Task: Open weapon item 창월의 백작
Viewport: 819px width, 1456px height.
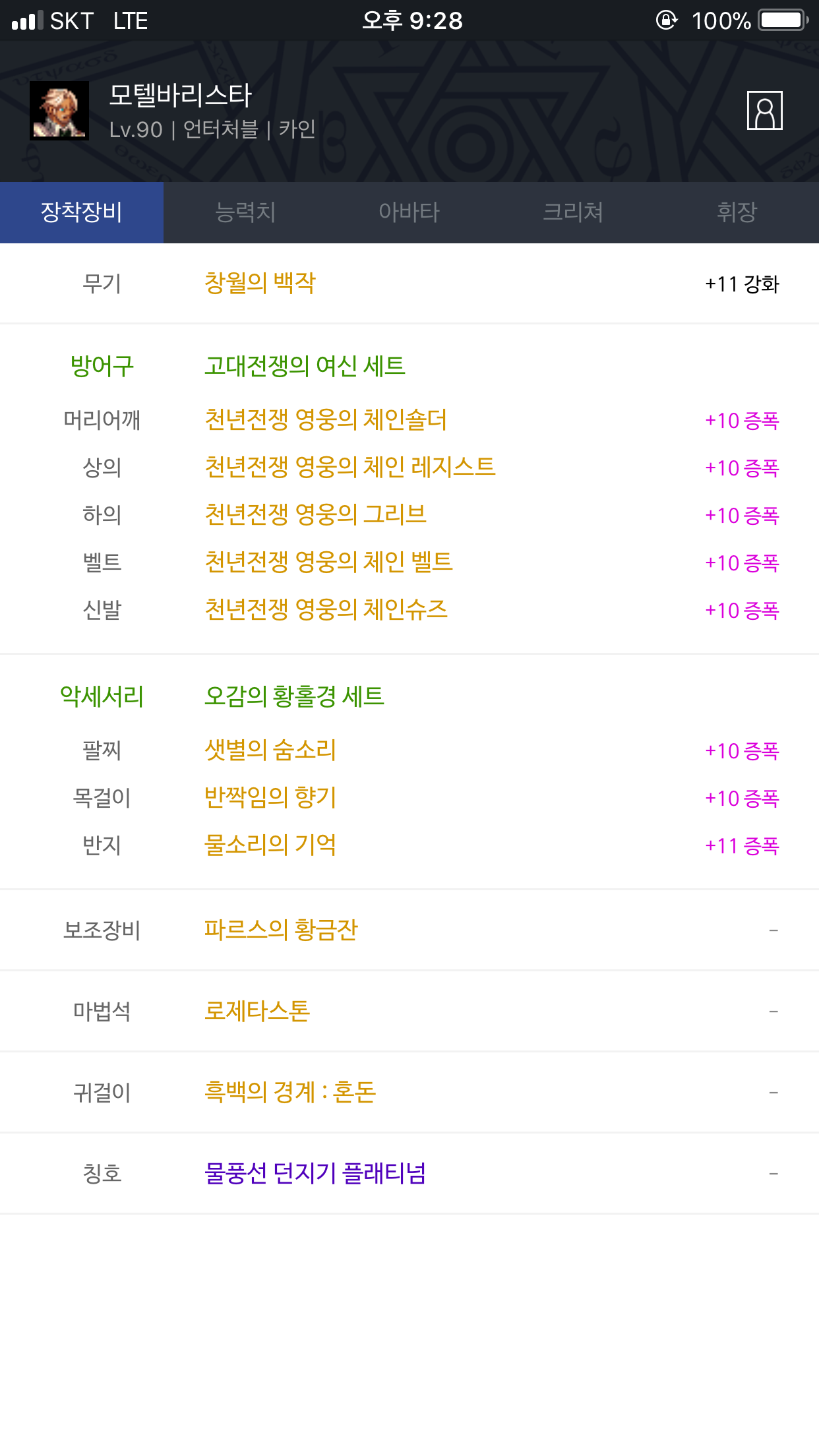Action: [x=260, y=283]
